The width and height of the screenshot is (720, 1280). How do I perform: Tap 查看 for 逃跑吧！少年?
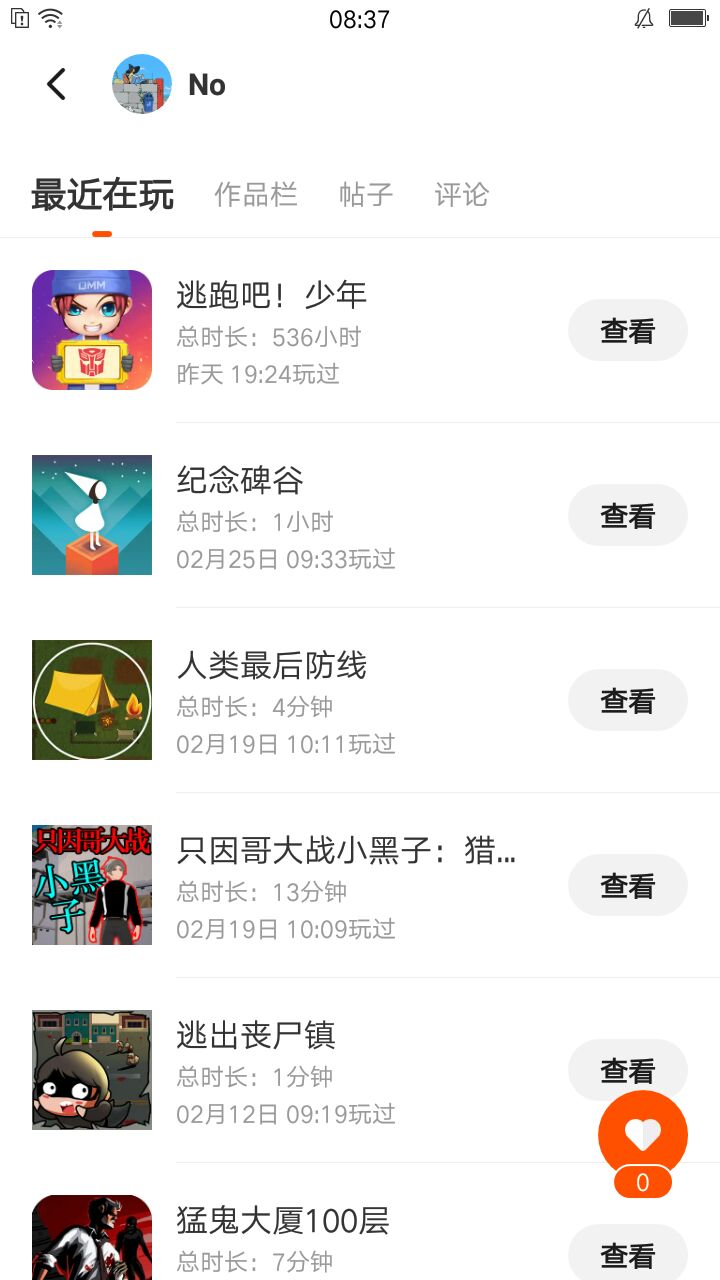pyautogui.click(x=627, y=331)
